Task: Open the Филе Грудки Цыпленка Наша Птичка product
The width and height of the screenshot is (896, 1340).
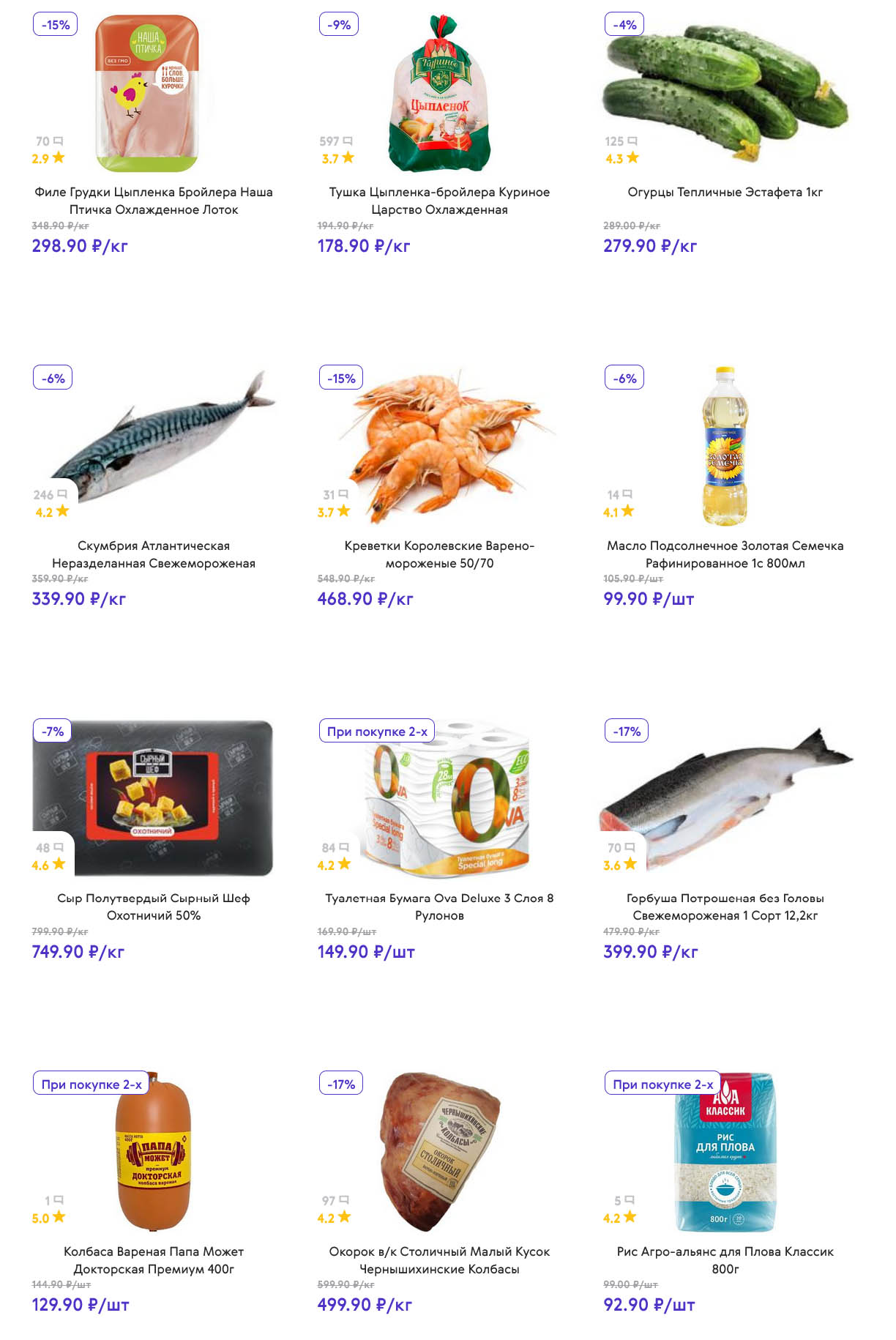Action: 153,201
